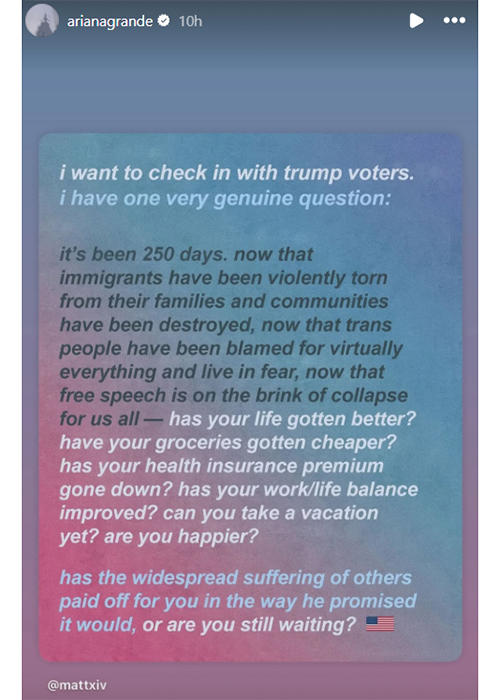This screenshot has height=700, width=500.
Task: Open the three-dot more options menu
Action: pos(454,21)
